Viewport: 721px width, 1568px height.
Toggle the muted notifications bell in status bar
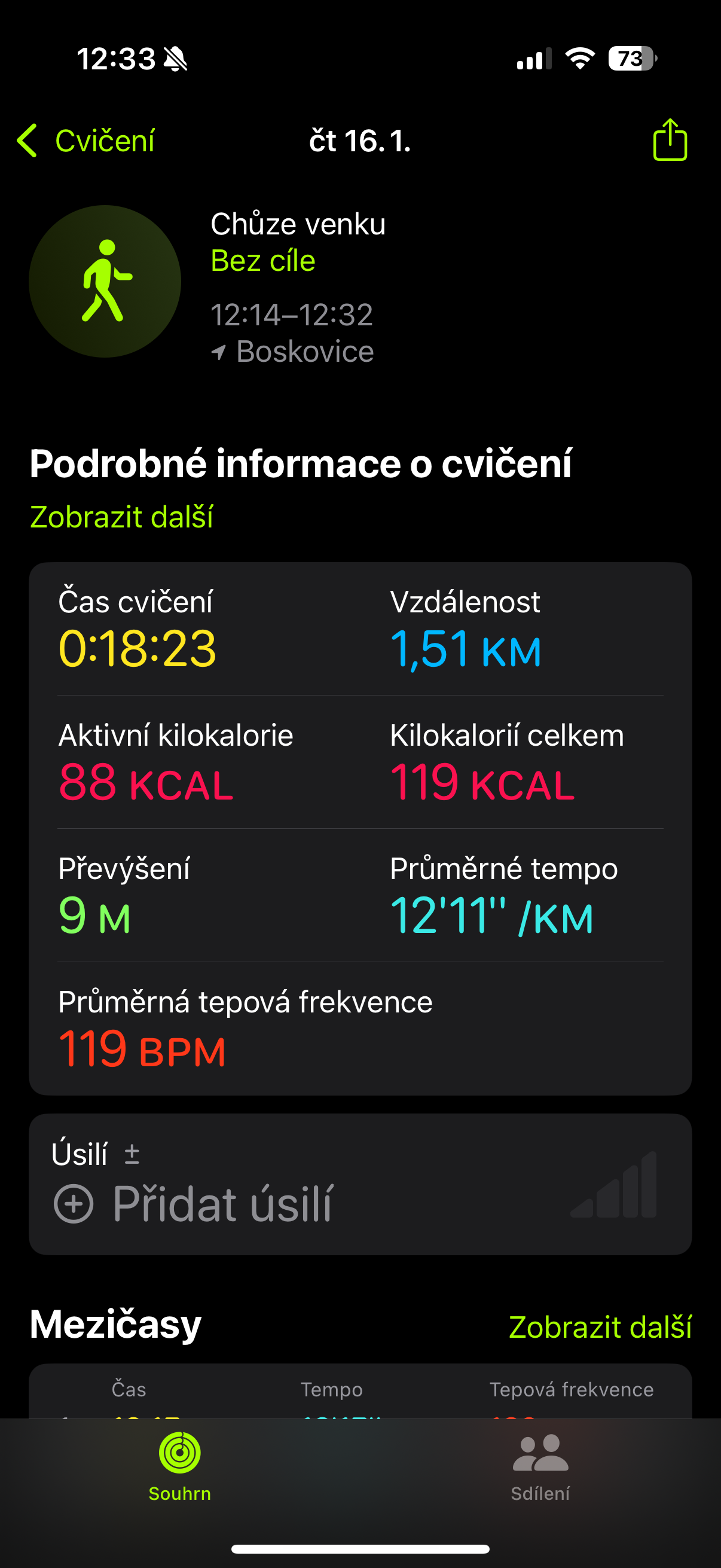175,59
